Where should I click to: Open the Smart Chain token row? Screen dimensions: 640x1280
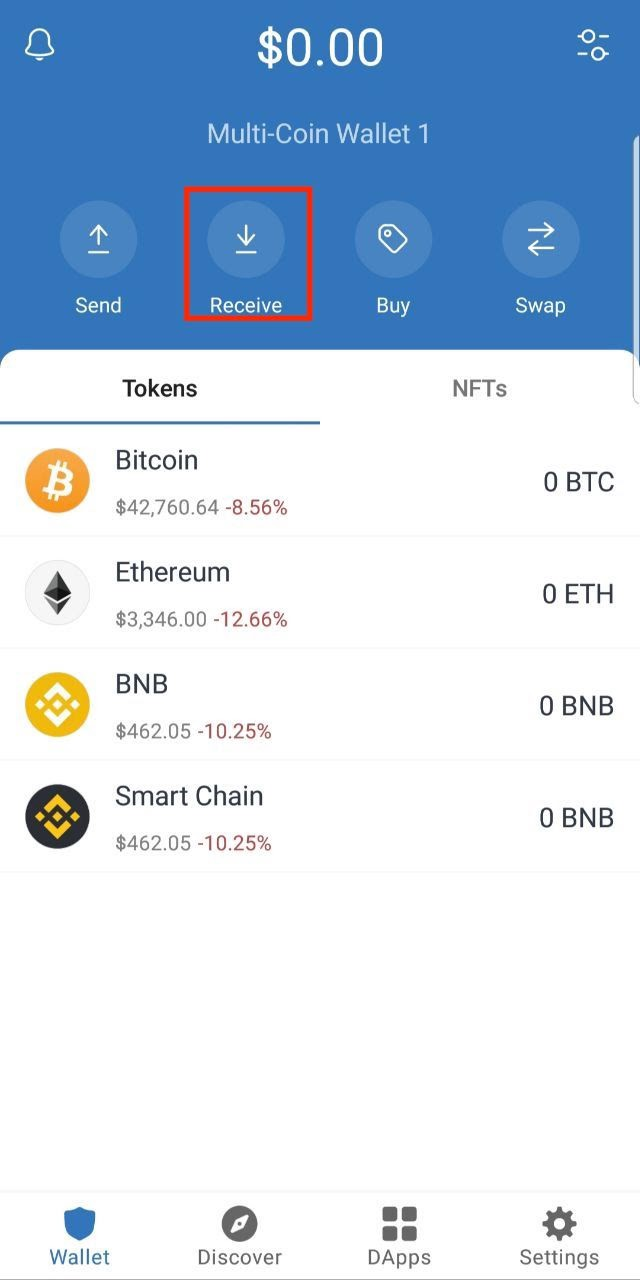(x=320, y=817)
